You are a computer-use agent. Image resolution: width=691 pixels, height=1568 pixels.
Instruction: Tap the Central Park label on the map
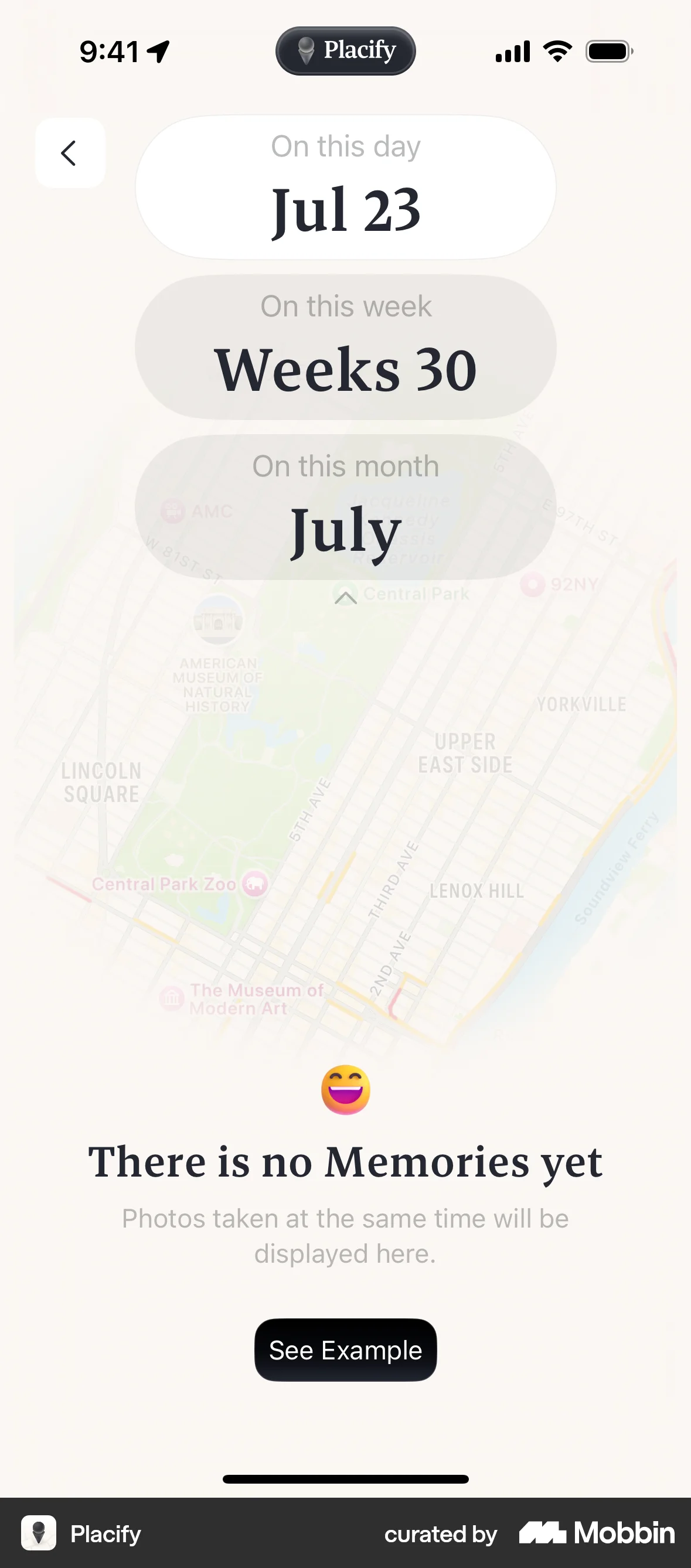[417, 594]
